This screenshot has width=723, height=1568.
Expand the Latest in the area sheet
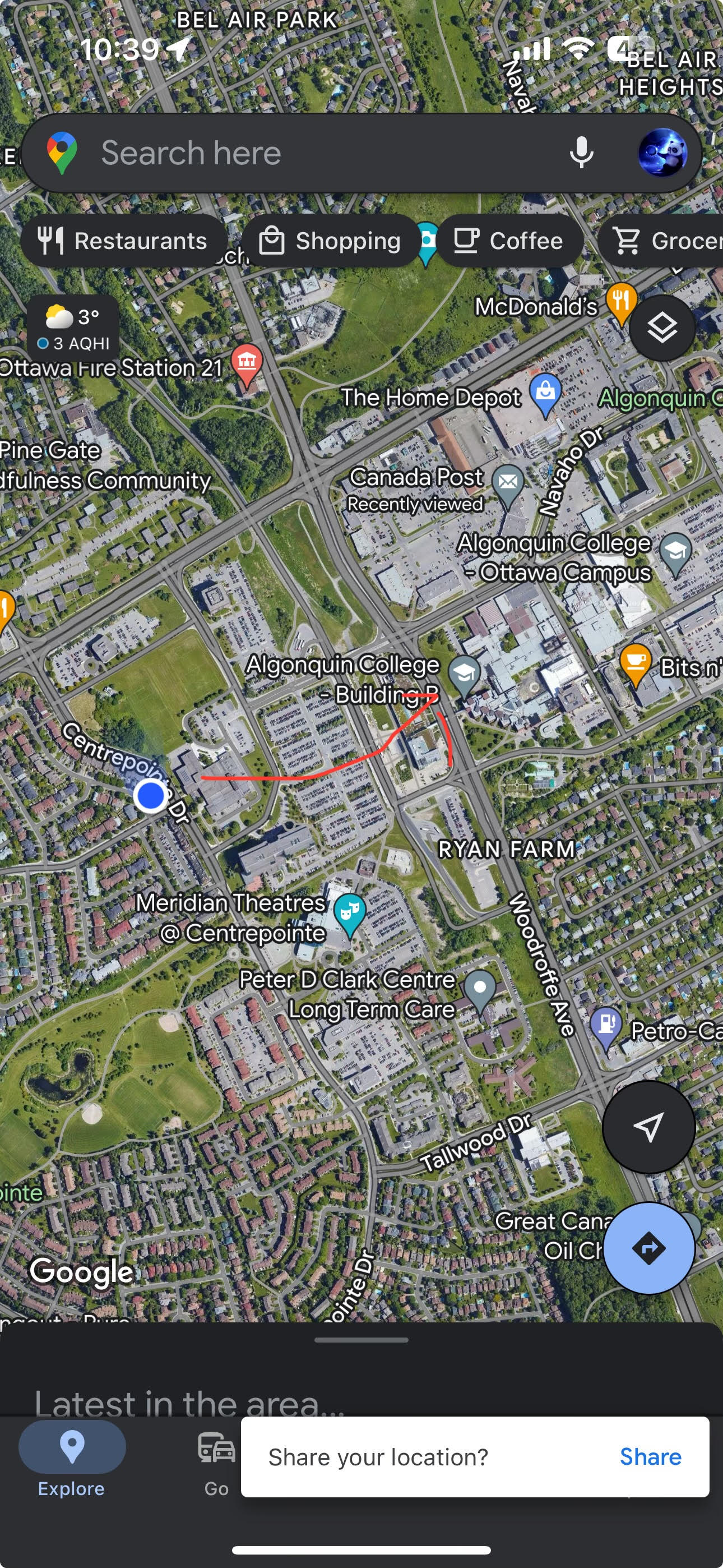361,1340
